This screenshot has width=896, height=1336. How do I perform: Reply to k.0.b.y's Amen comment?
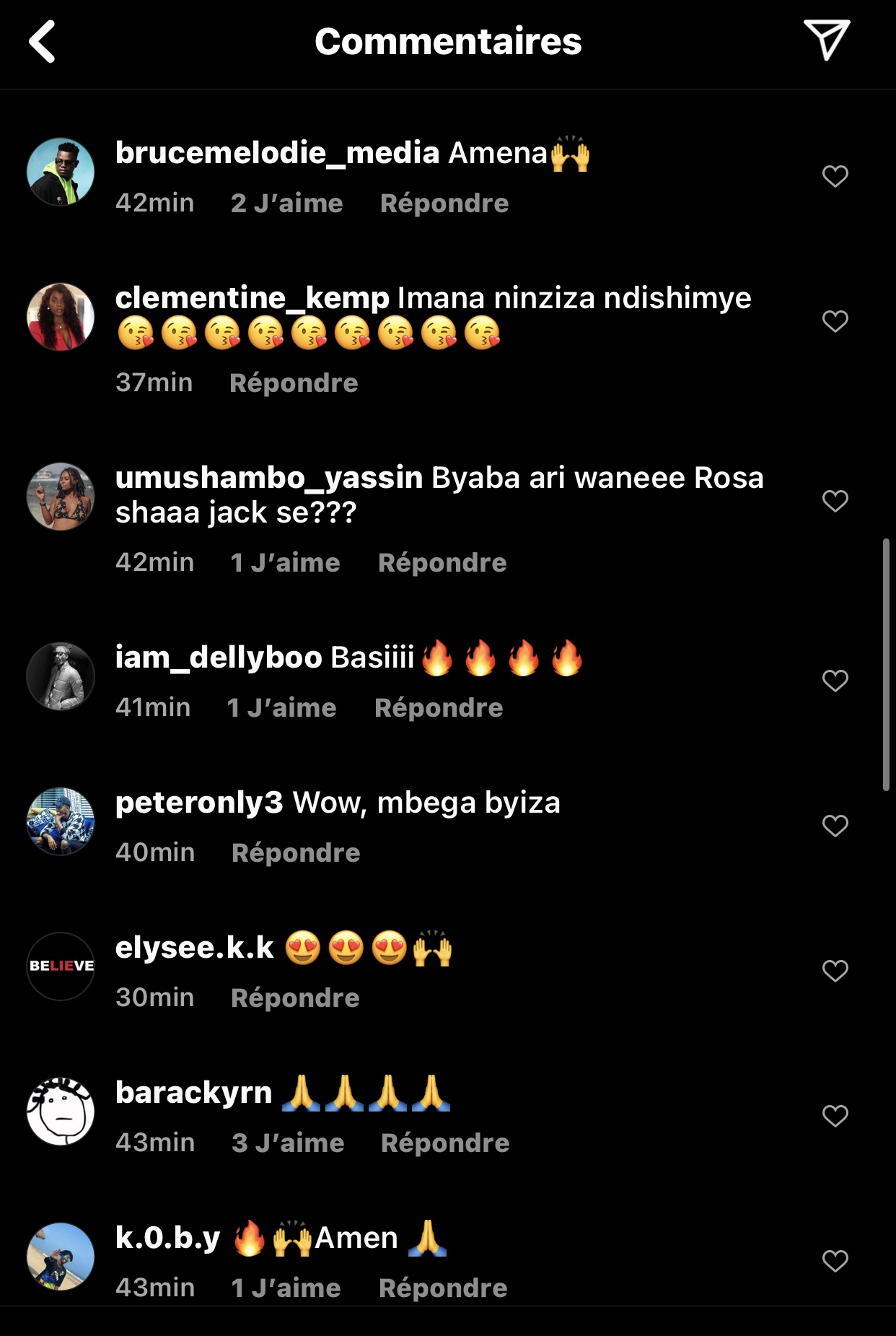click(x=442, y=1288)
